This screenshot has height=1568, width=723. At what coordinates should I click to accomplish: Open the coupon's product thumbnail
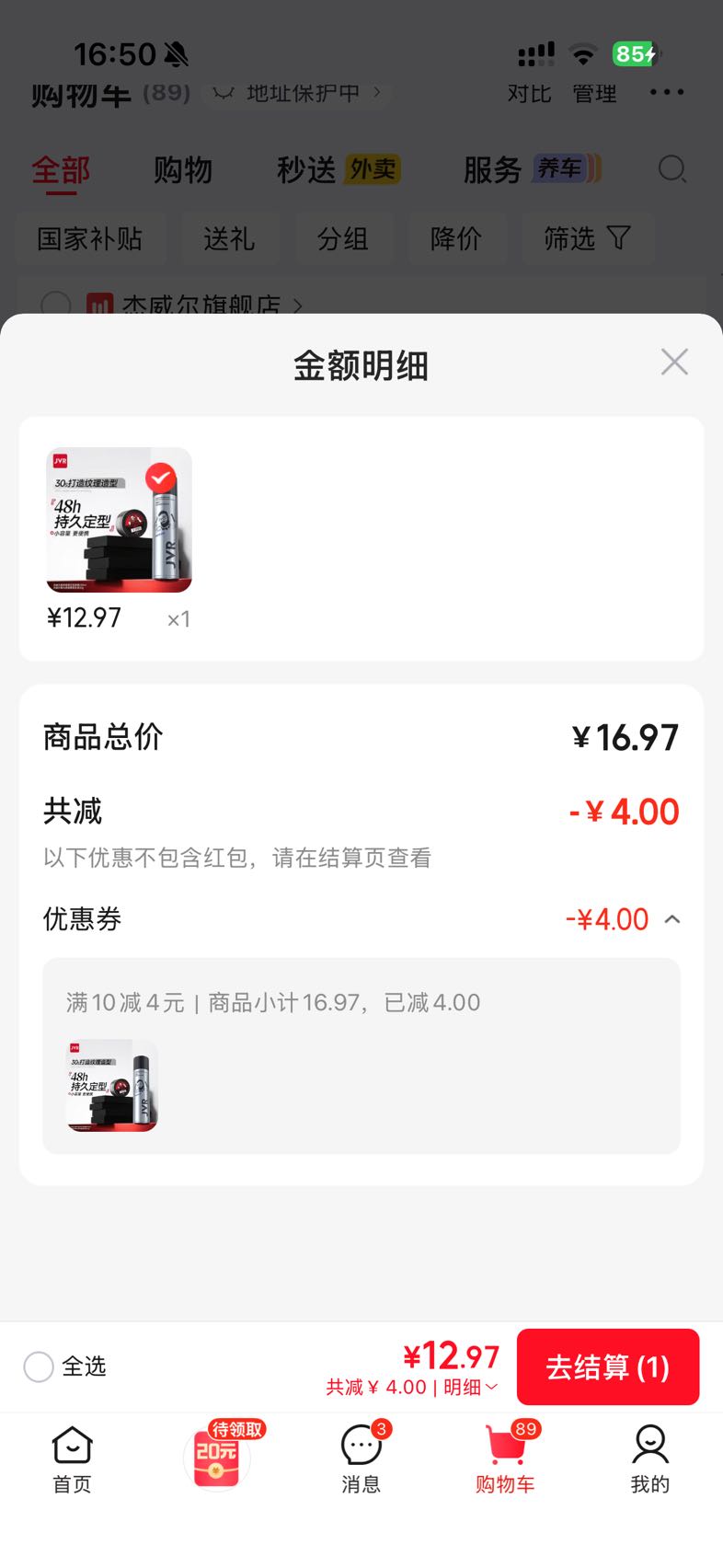[112, 1086]
